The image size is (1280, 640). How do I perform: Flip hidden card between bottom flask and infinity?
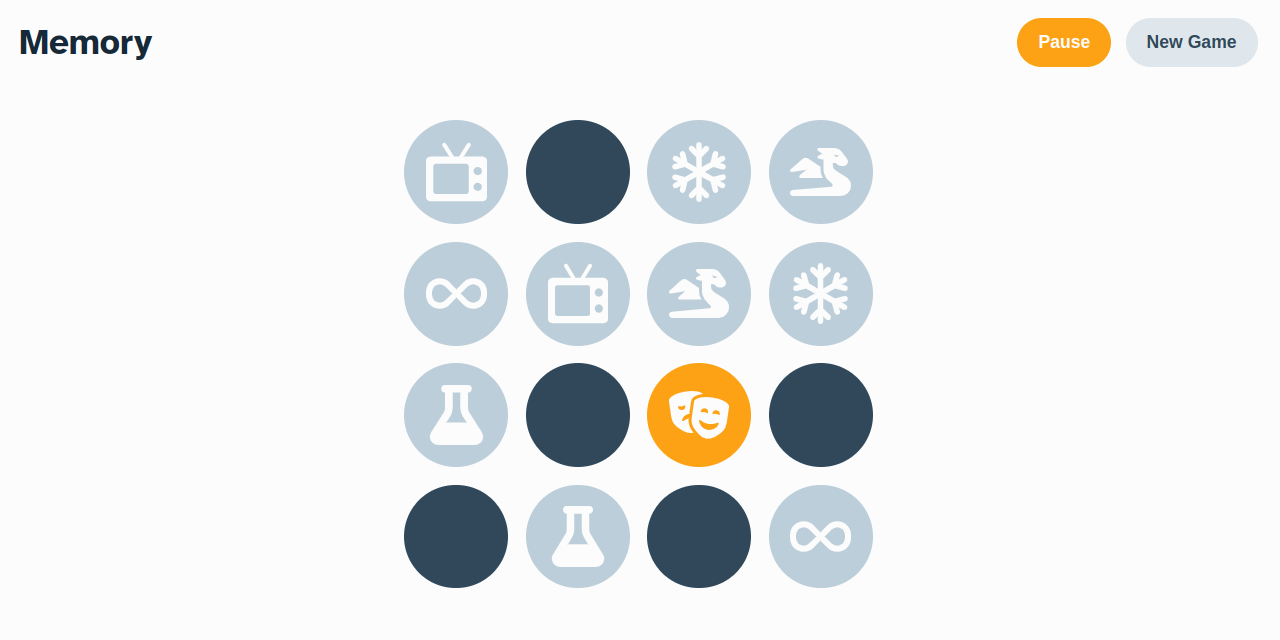pos(698,537)
